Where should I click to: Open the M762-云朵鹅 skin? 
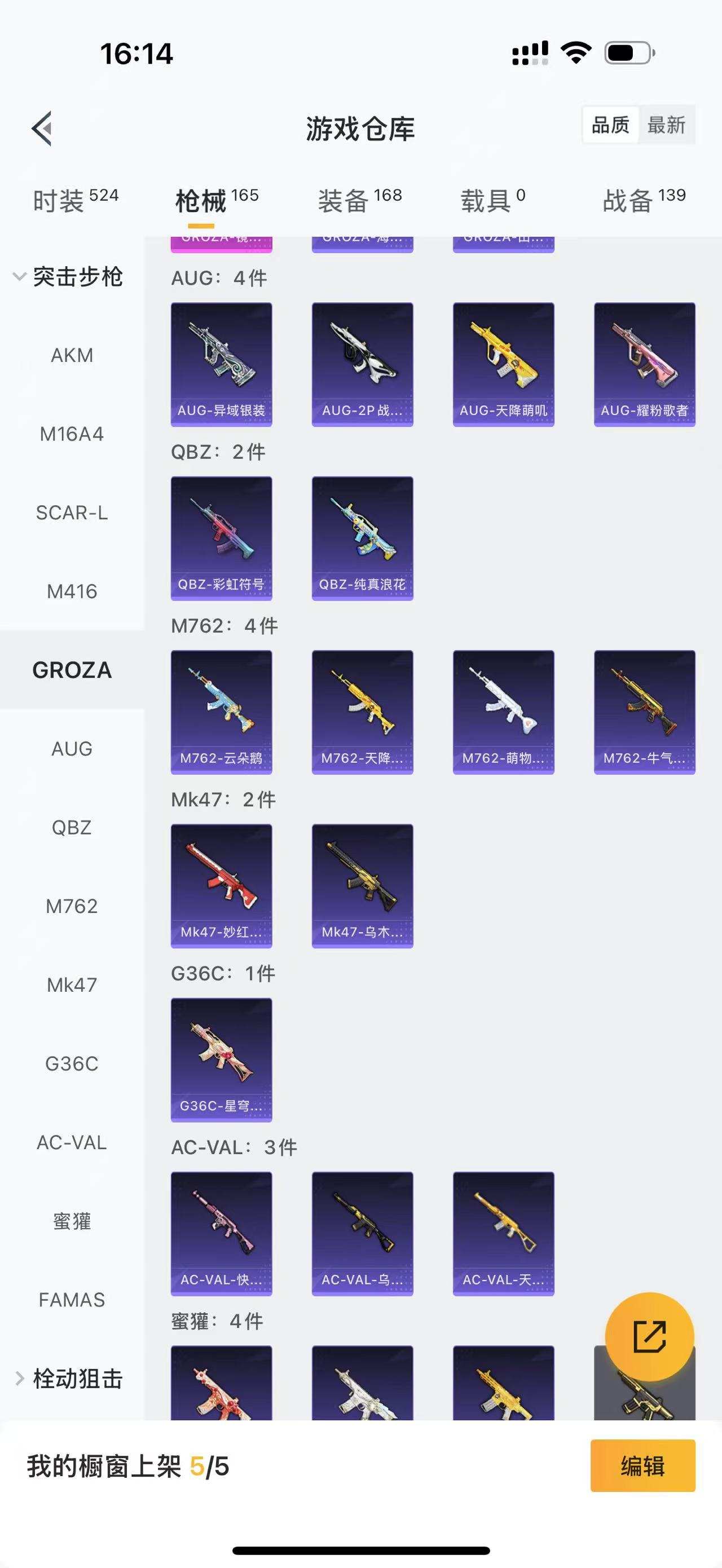coord(221,712)
